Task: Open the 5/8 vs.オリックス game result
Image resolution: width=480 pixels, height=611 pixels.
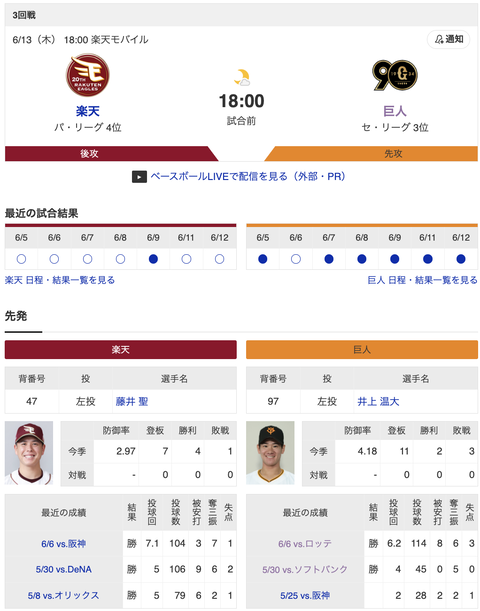Action: click(64, 595)
